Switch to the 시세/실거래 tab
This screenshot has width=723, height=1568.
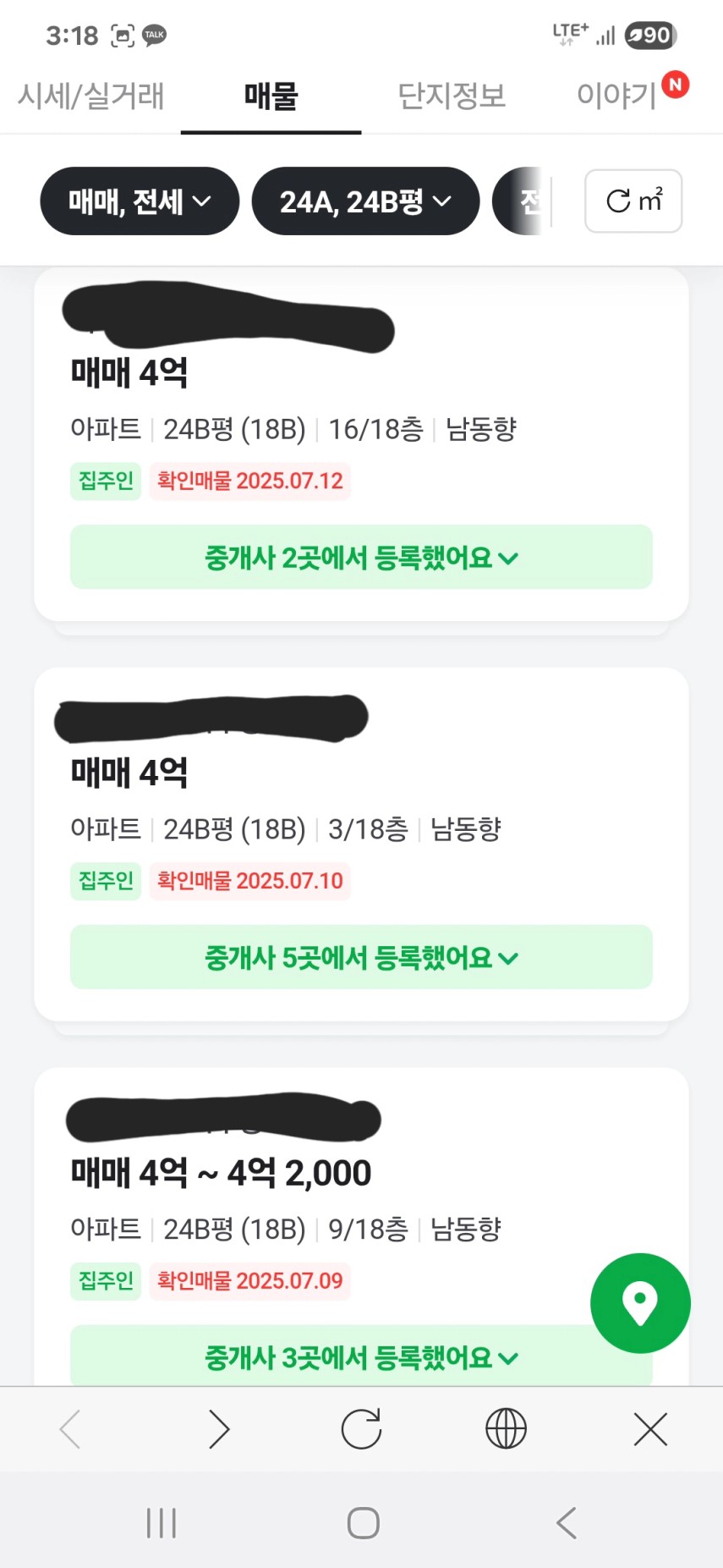click(90, 96)
